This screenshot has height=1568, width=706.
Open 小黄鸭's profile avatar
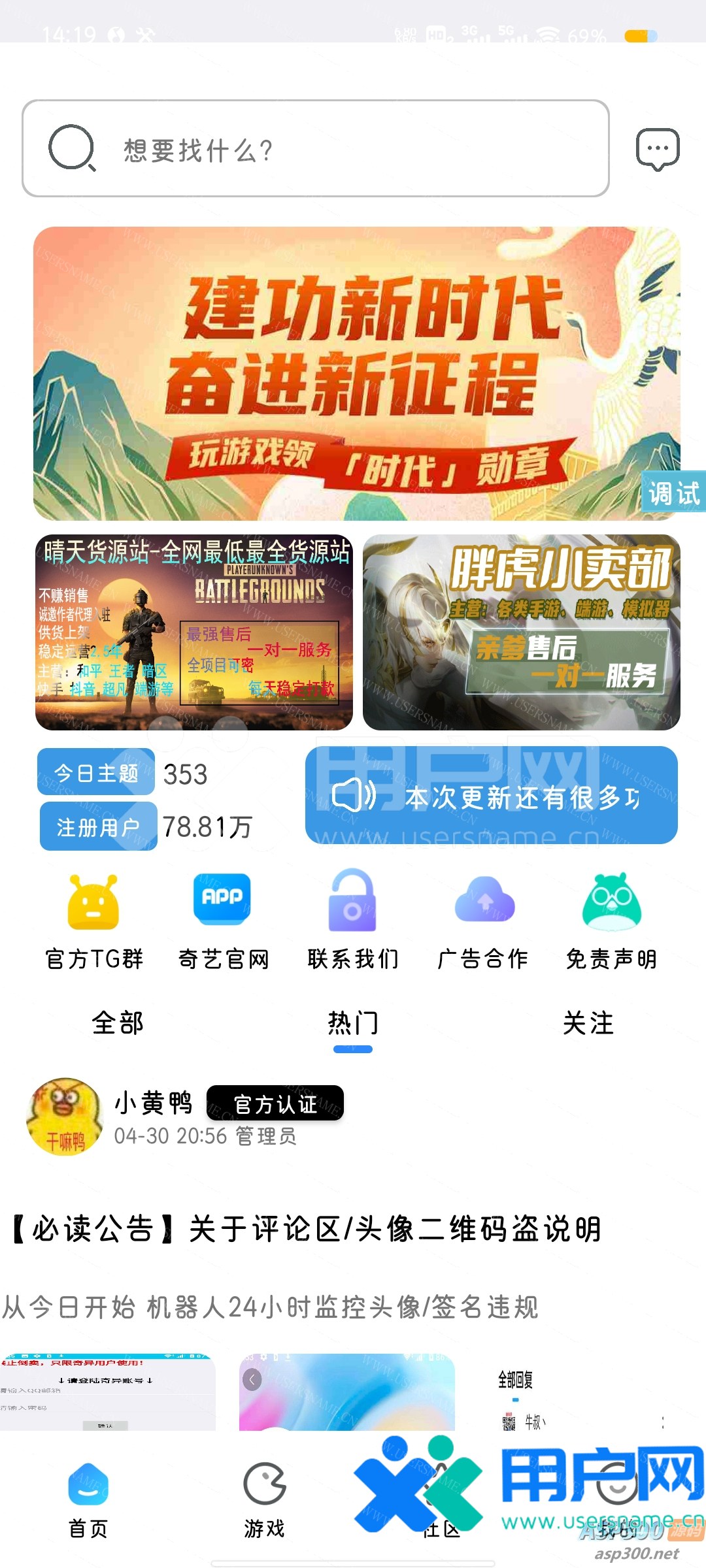coord(64,1117)
